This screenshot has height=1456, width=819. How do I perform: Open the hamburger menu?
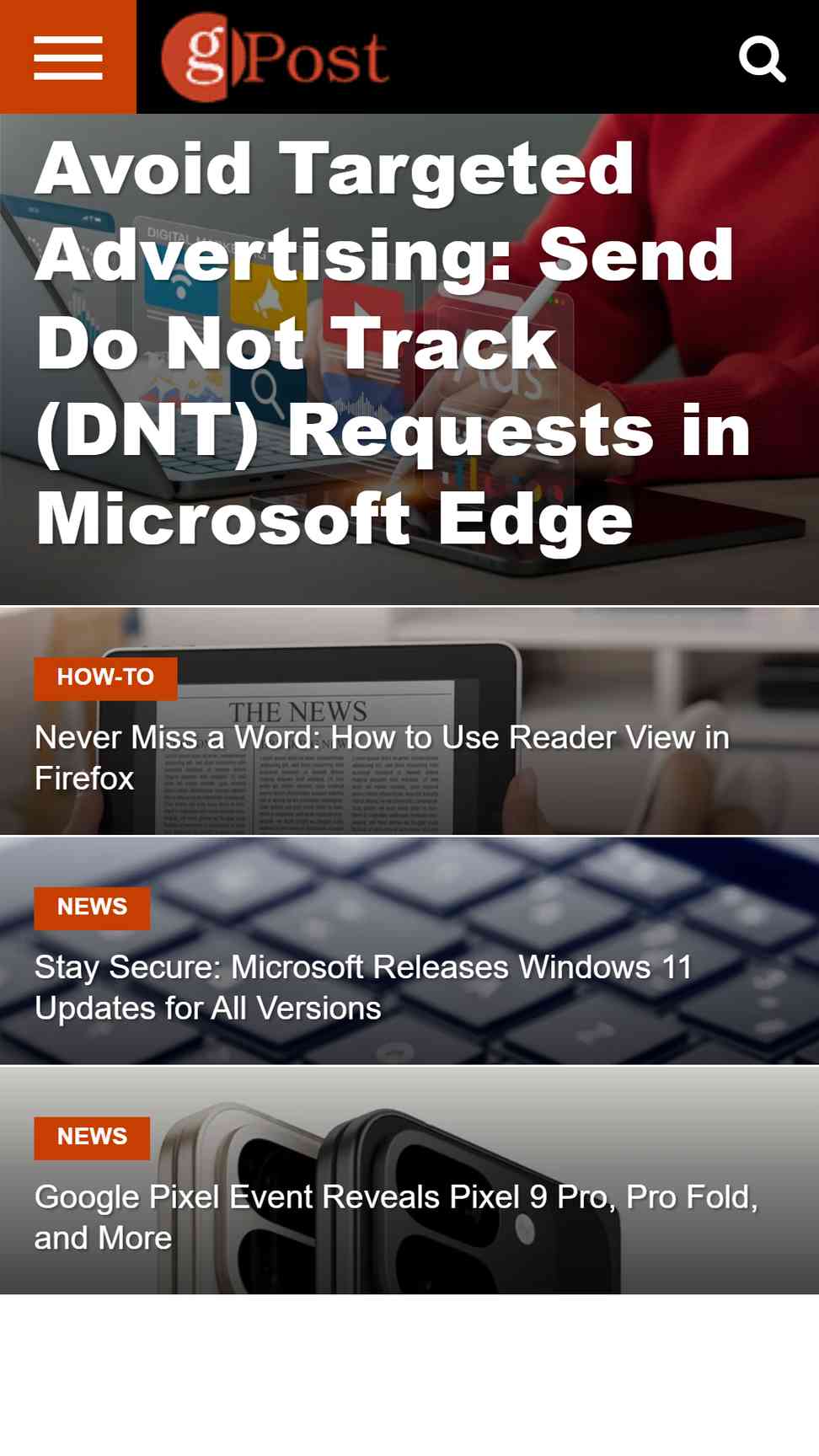pyautogui.click(x=68, y=57)
